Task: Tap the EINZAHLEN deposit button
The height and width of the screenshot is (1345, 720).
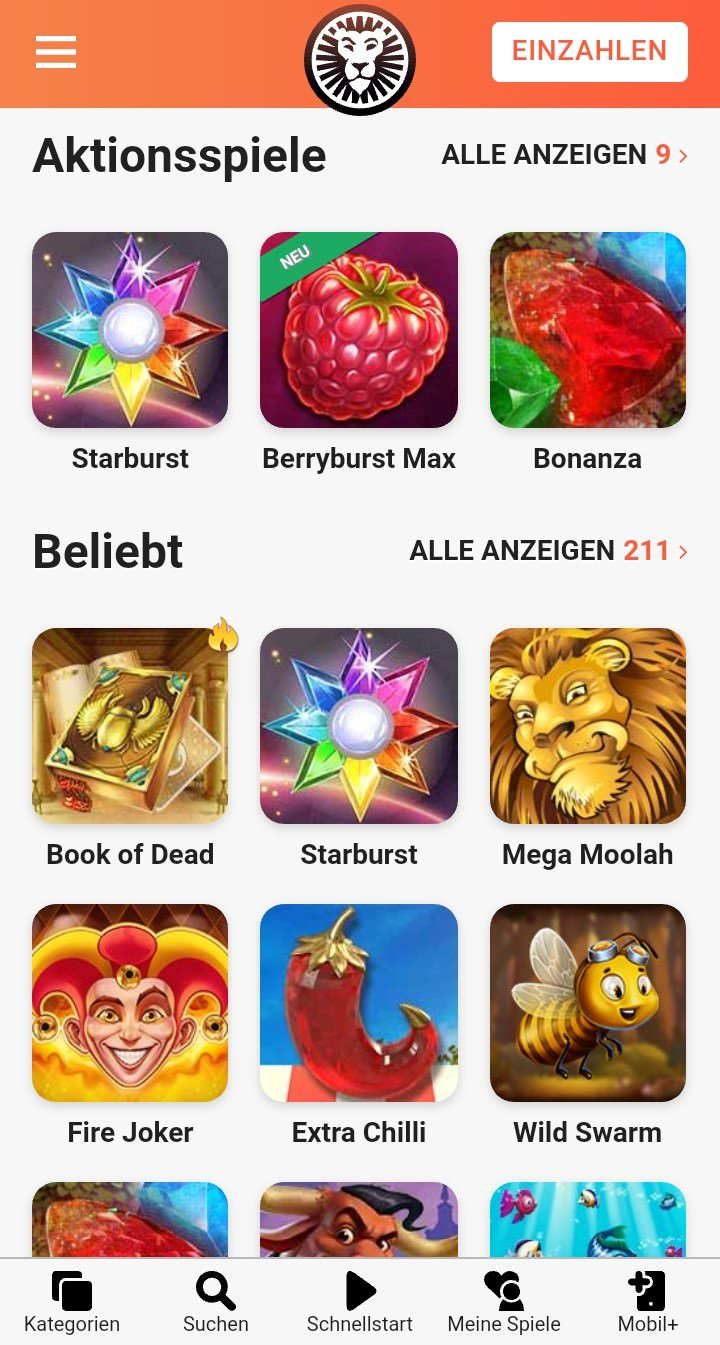Action: coord(590,51)
